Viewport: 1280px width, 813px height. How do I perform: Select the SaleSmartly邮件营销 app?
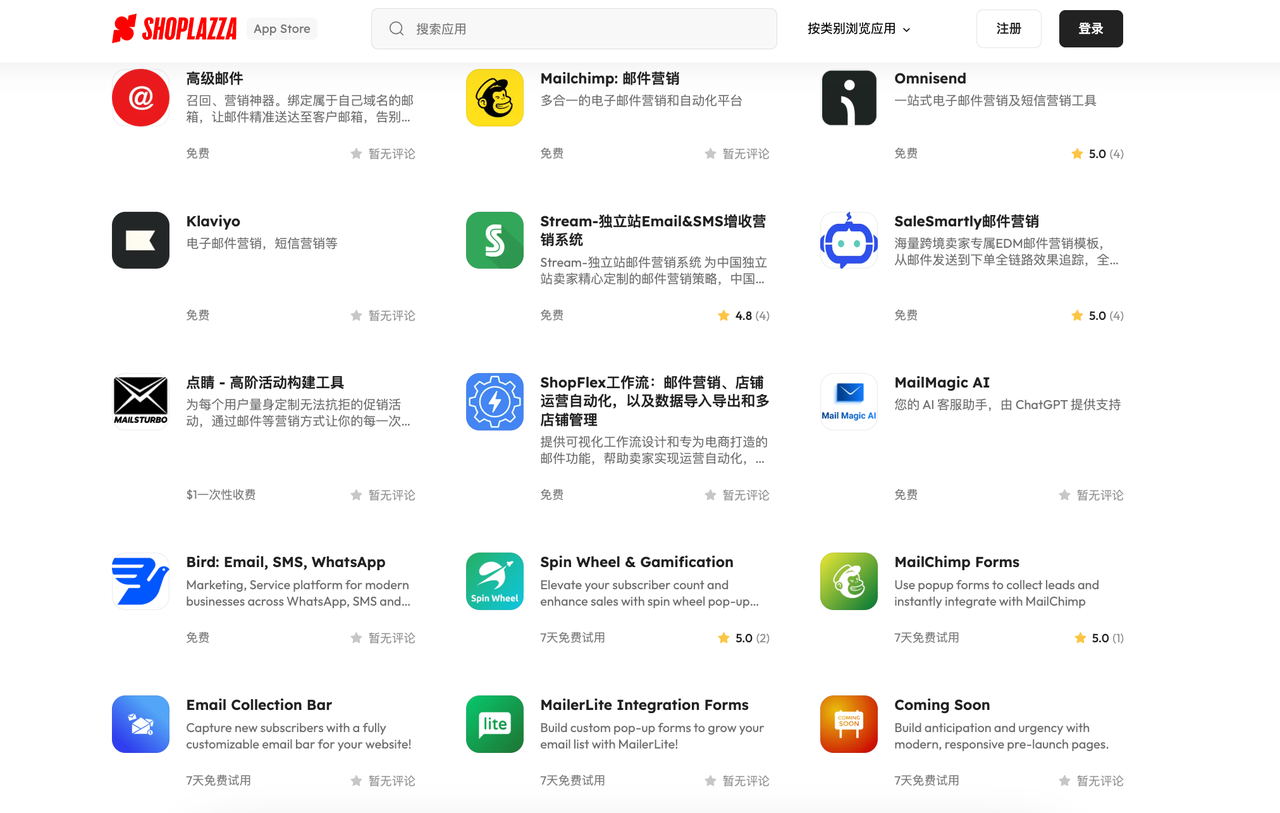(966, 221)
